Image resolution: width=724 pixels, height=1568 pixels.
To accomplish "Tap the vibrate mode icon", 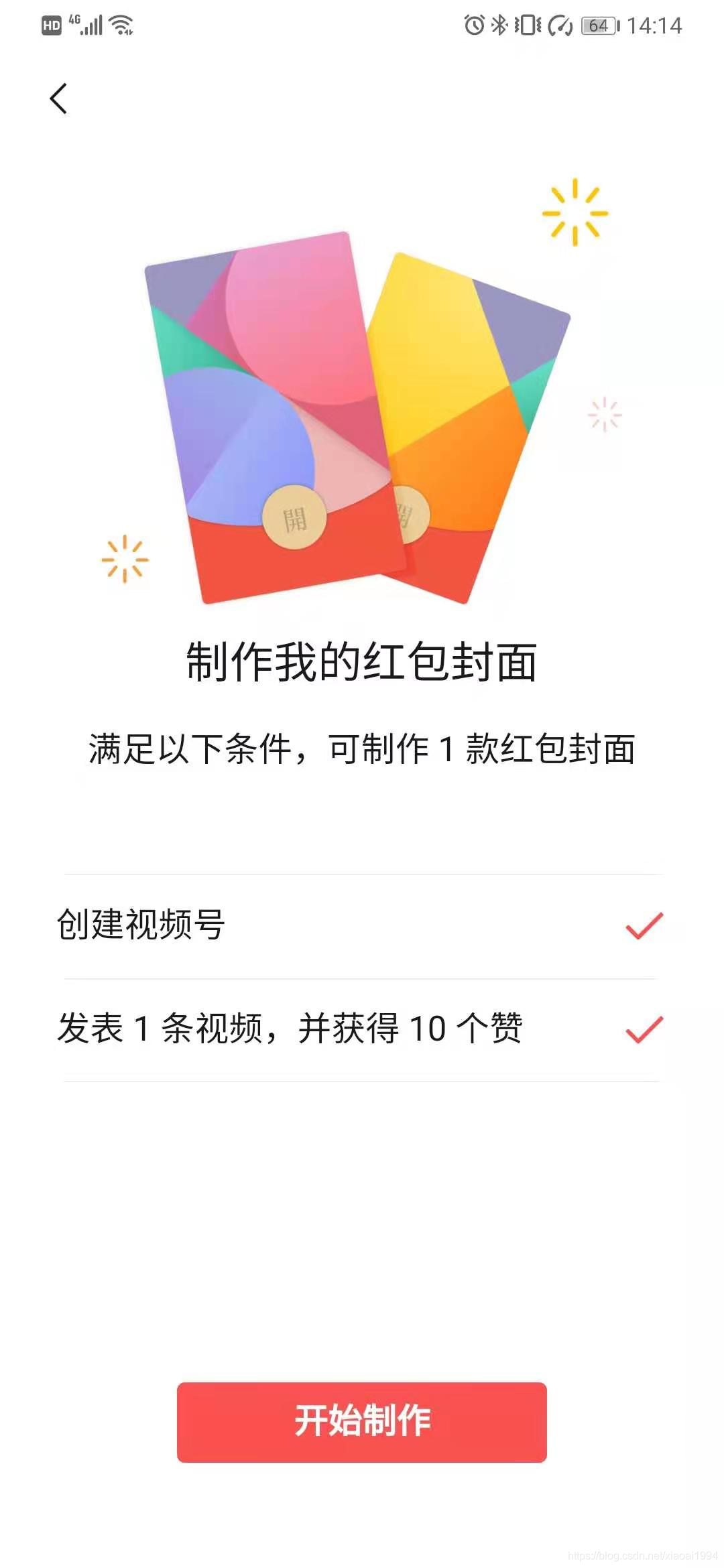I will [527, 25].
